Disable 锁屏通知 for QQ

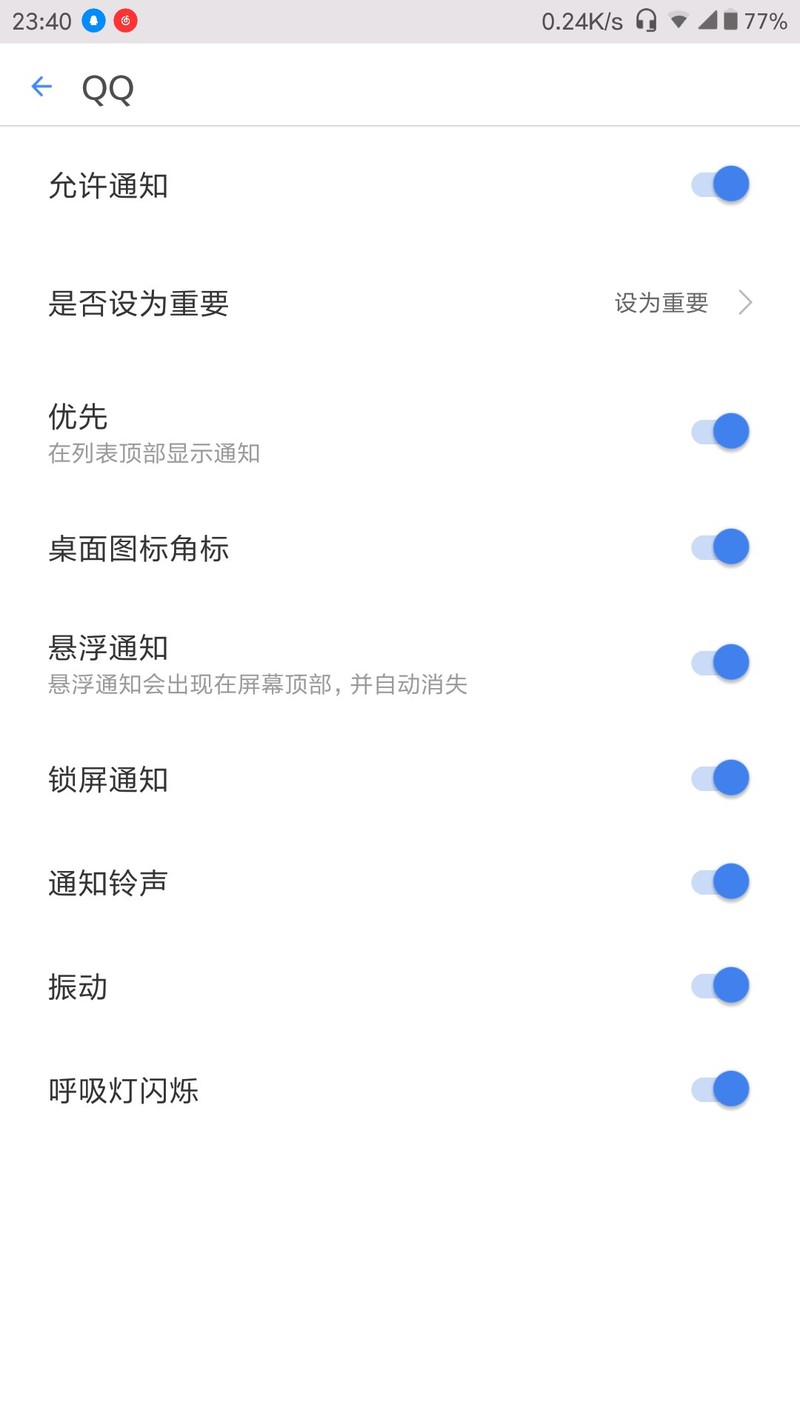coord(720,778)
